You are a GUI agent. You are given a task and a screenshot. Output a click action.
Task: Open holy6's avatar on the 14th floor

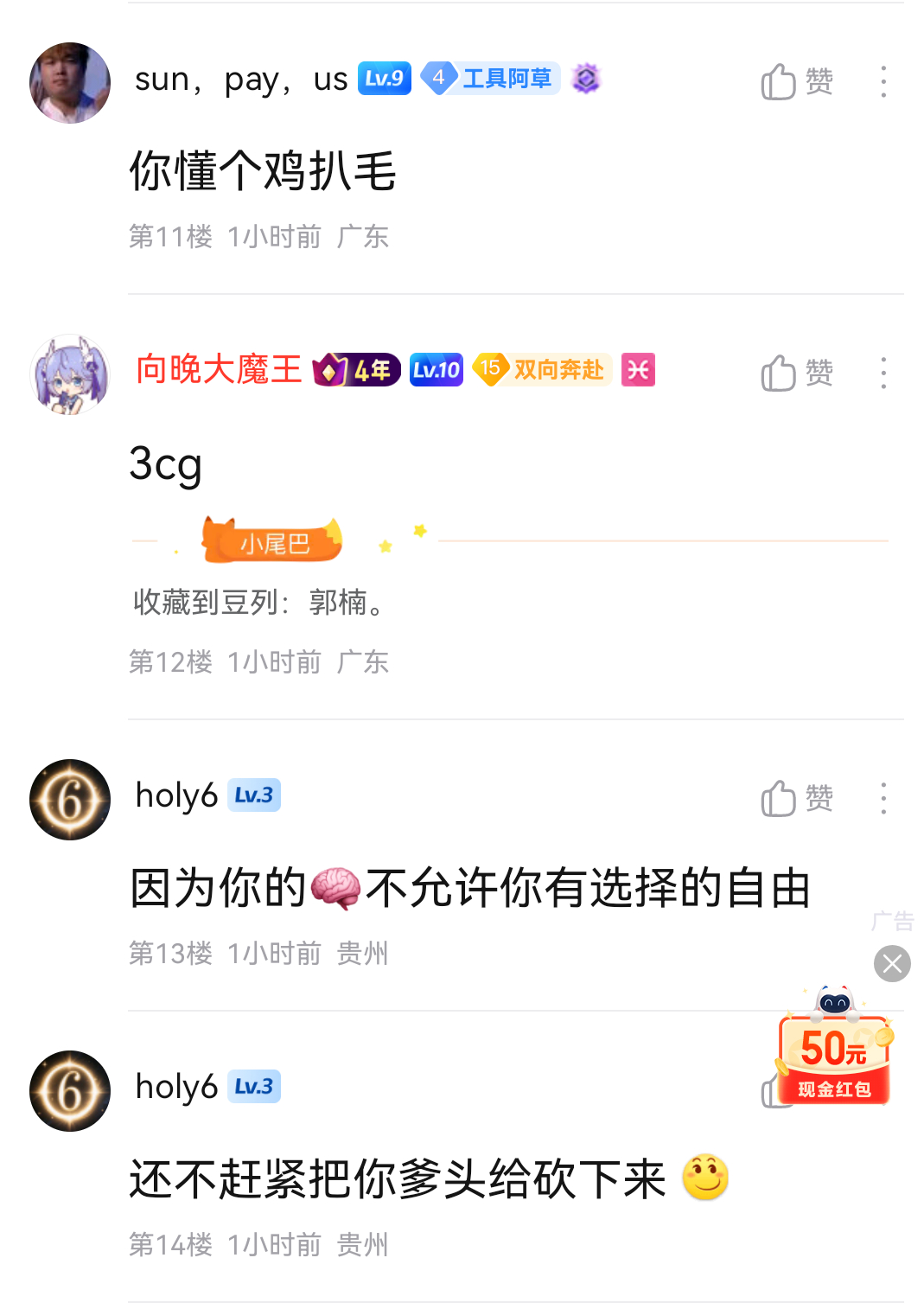point(70,1091)
